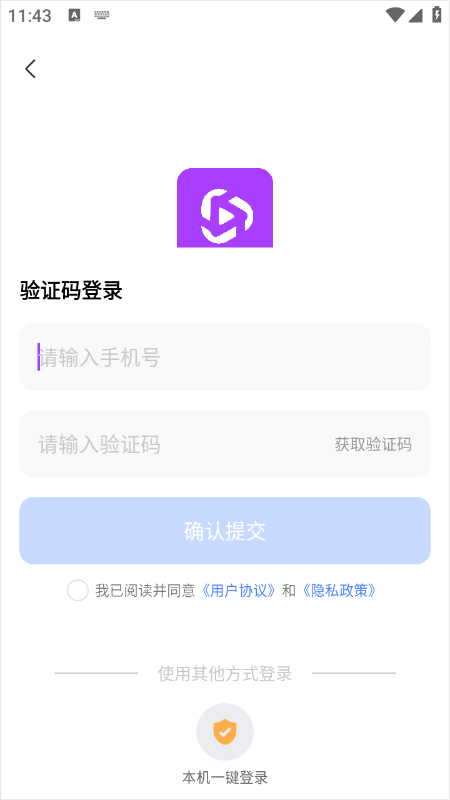The height and width of the screenshot is (800, 450).
Task: Open the 《用户协议》 link
Action: 239,591
